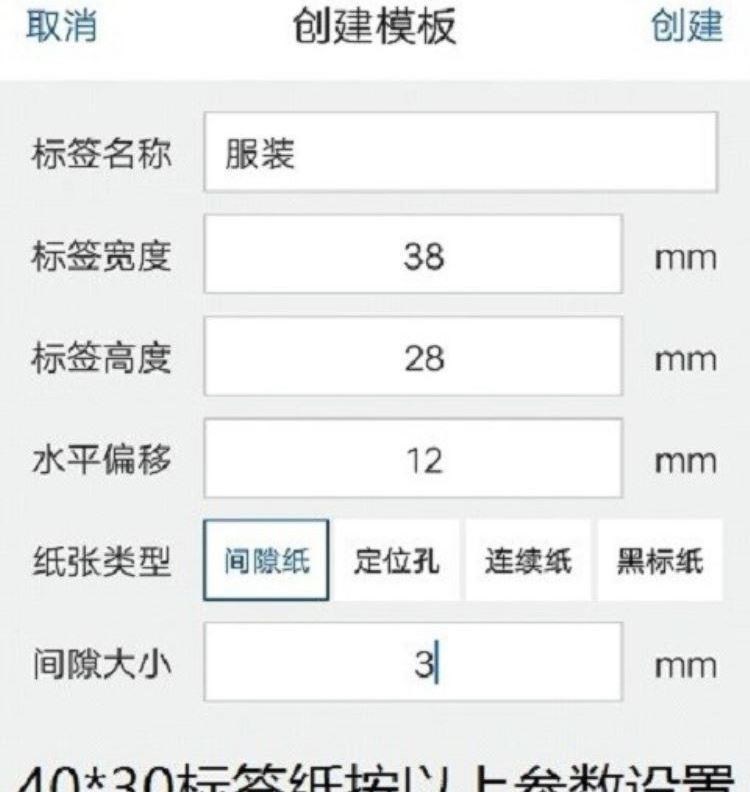
Task: Choose 间隙纸 as paper type
Action: coord(266,560)
